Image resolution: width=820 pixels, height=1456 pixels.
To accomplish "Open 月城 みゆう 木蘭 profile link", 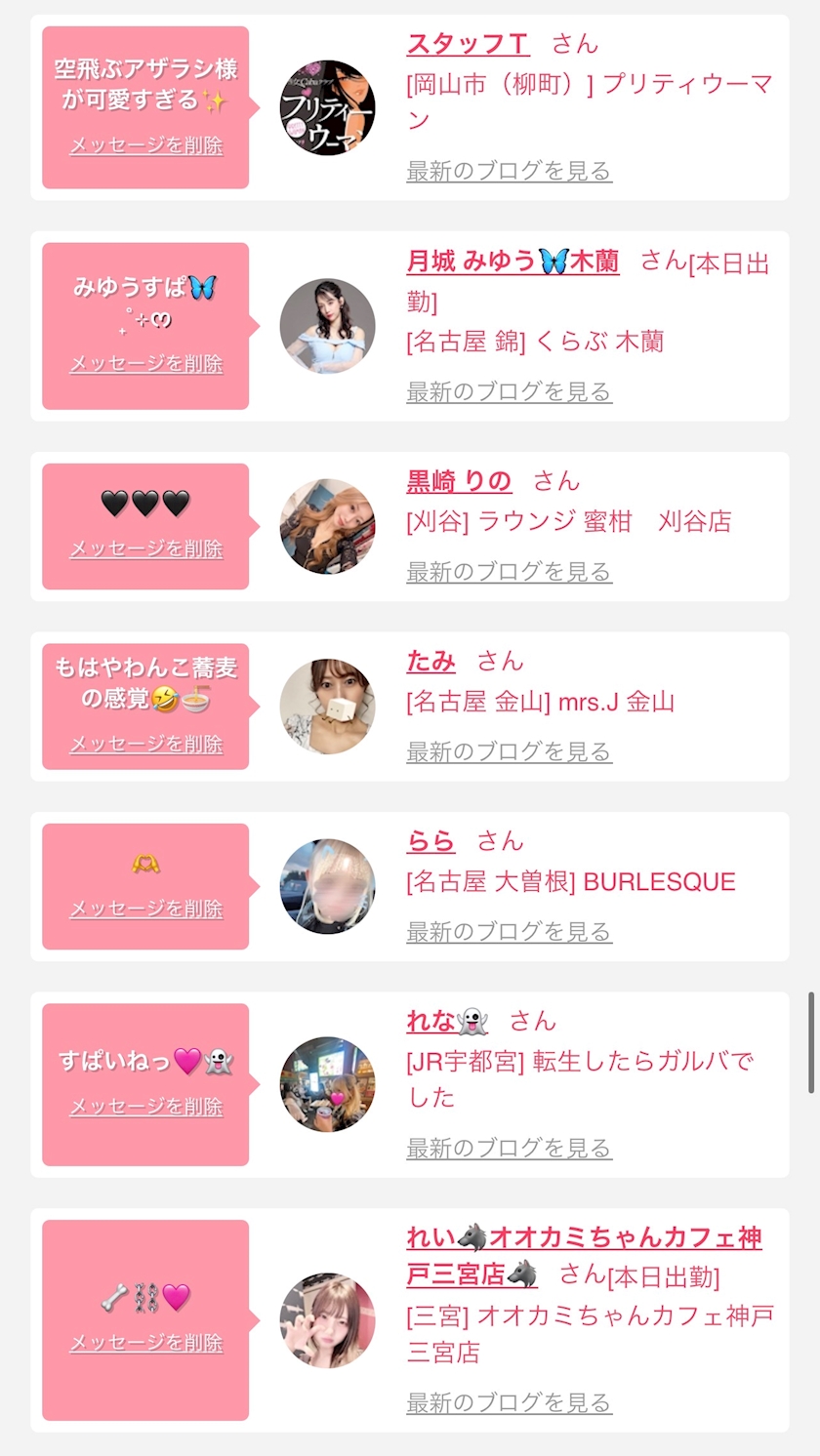I will (512, 262).
